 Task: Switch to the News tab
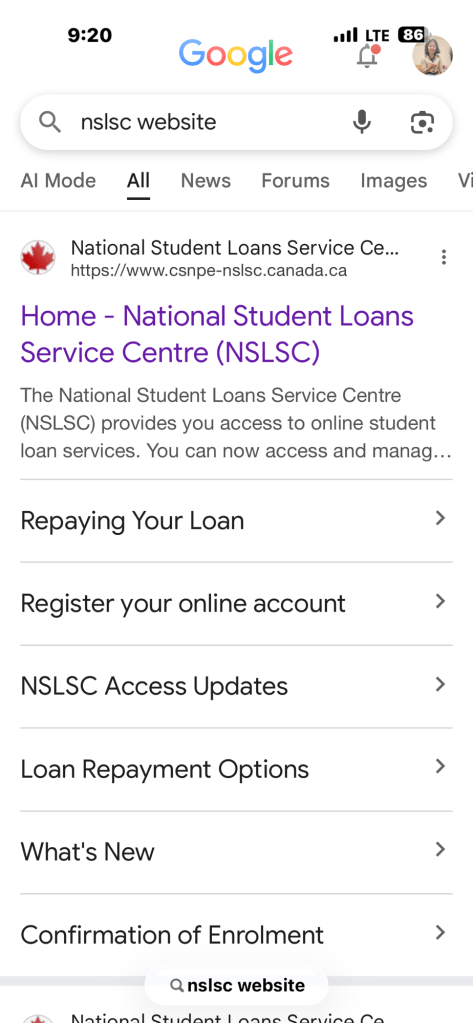pos(206,181)
